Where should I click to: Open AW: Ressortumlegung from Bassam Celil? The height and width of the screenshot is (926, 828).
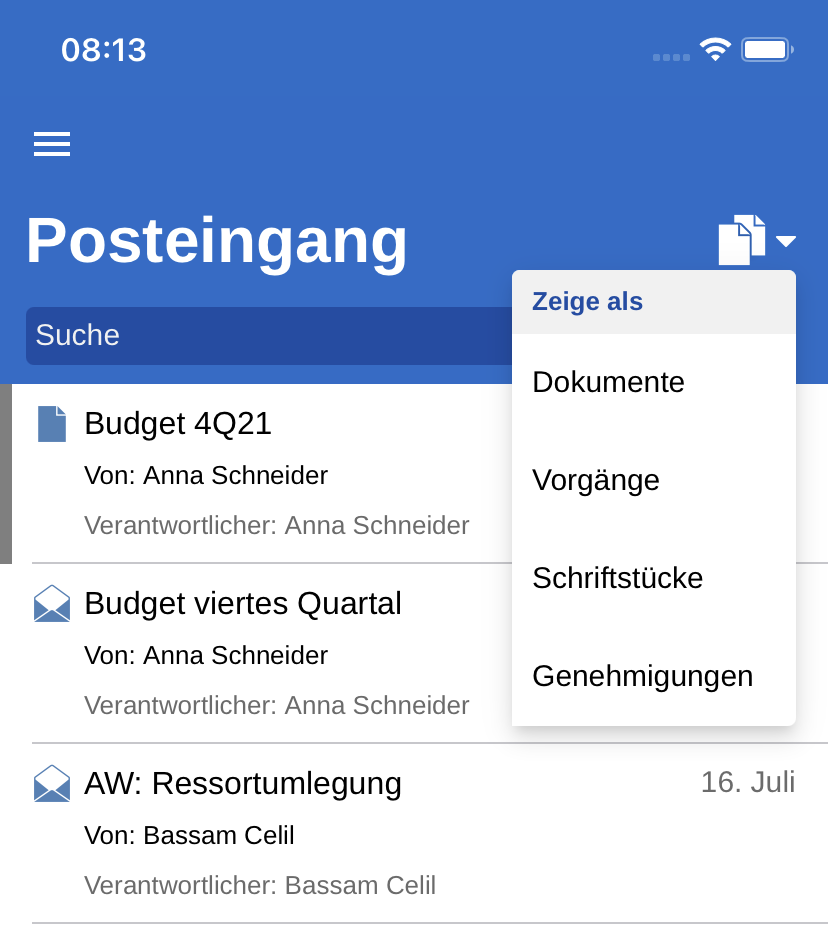coord(400,830)
